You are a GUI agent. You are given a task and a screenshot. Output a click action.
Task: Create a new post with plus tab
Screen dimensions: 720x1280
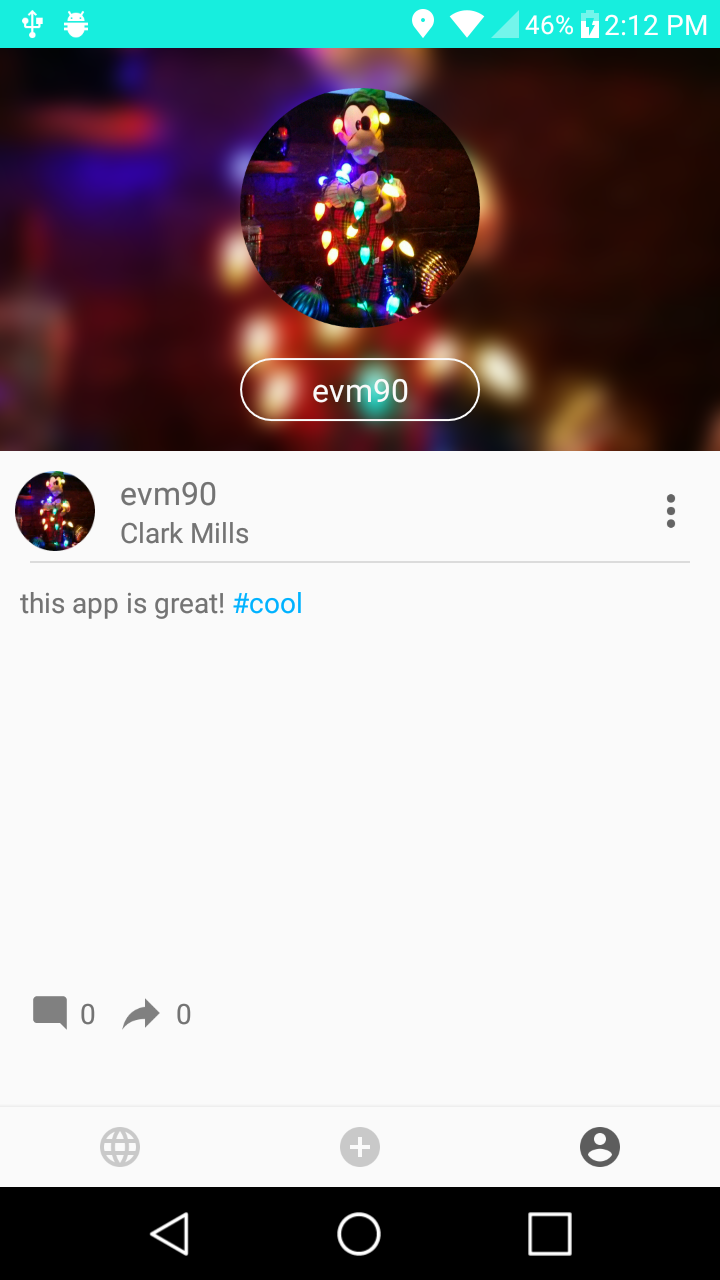click(360, 1147)
